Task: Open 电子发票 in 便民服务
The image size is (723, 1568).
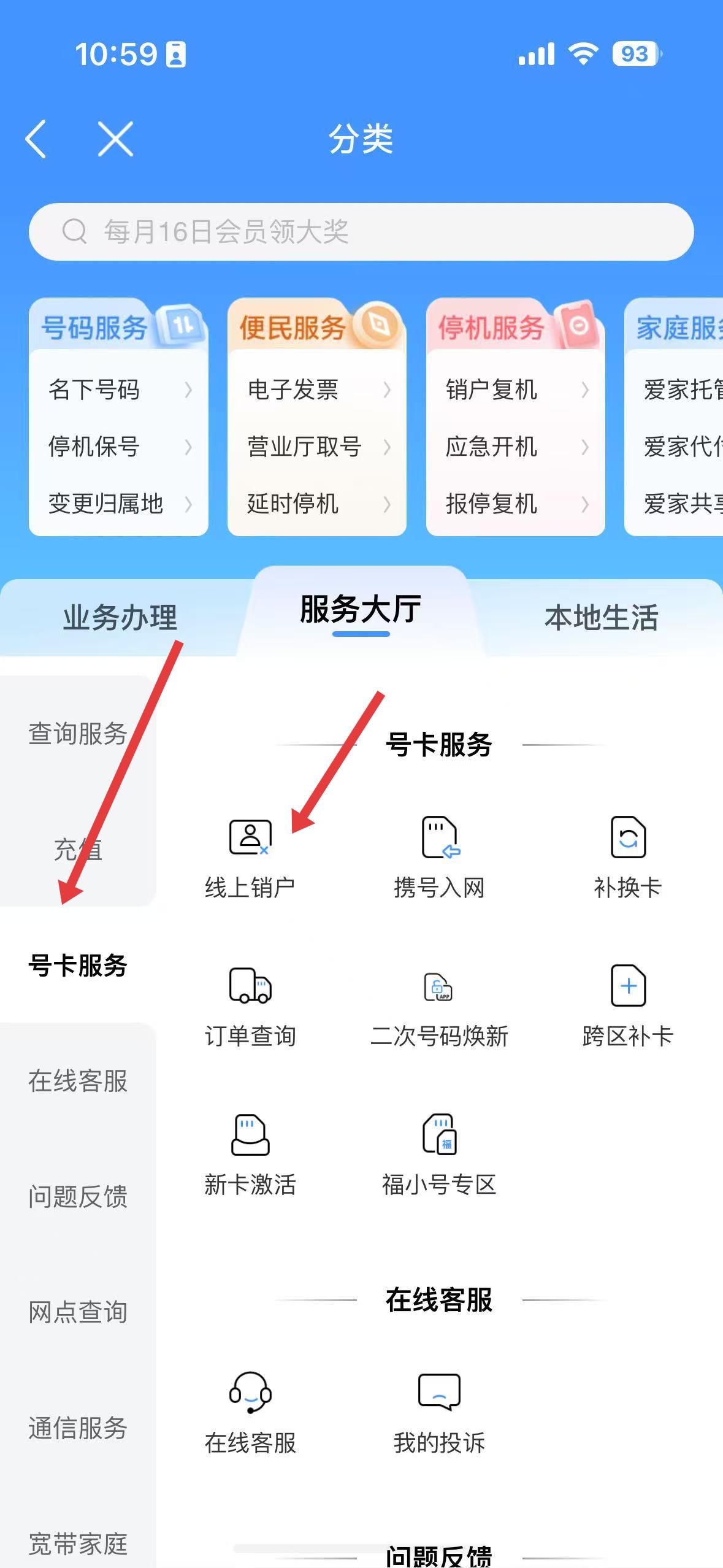Action: point(318,390)
